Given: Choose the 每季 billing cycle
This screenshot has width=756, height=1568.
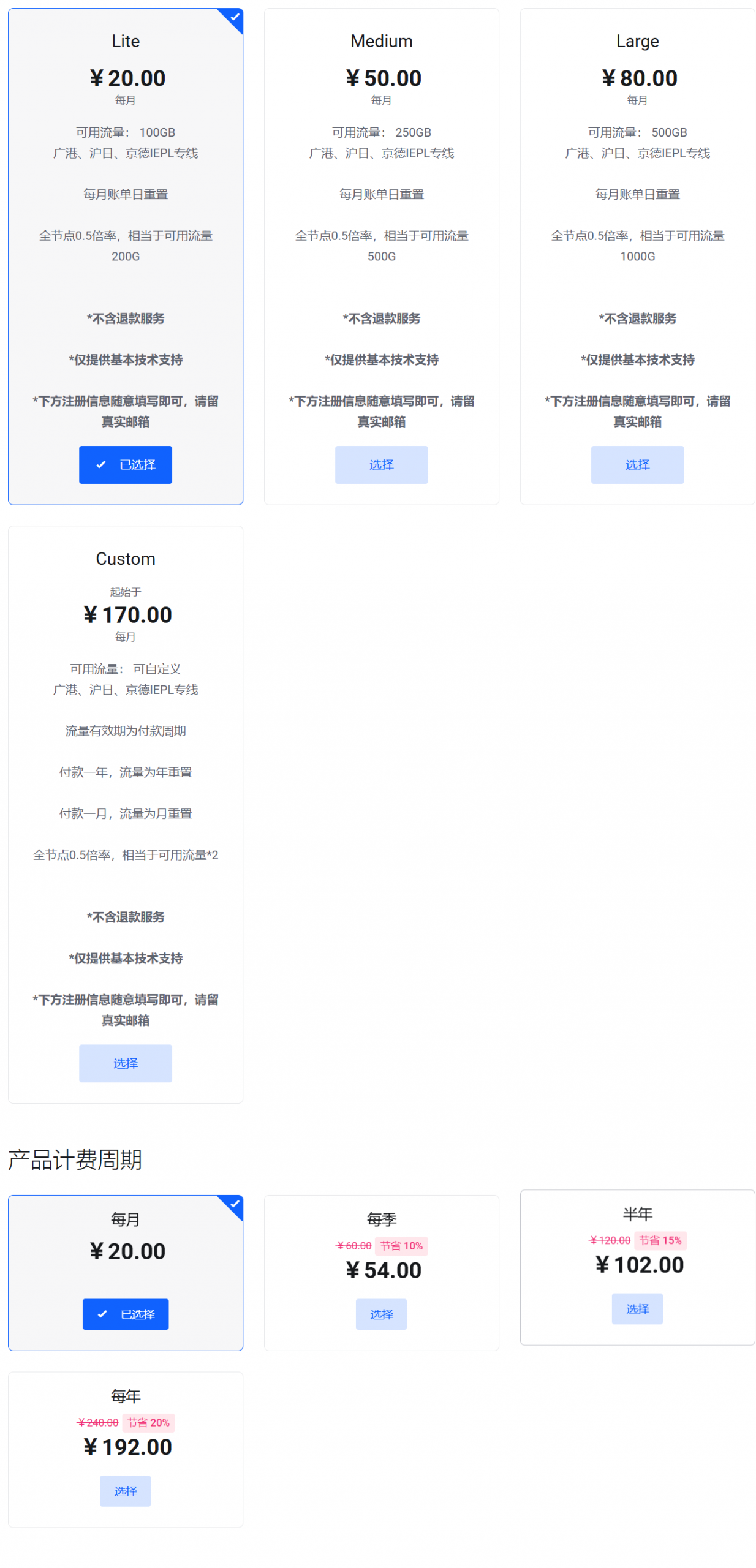Looking at the screenshot, I should click(381, 1313).
